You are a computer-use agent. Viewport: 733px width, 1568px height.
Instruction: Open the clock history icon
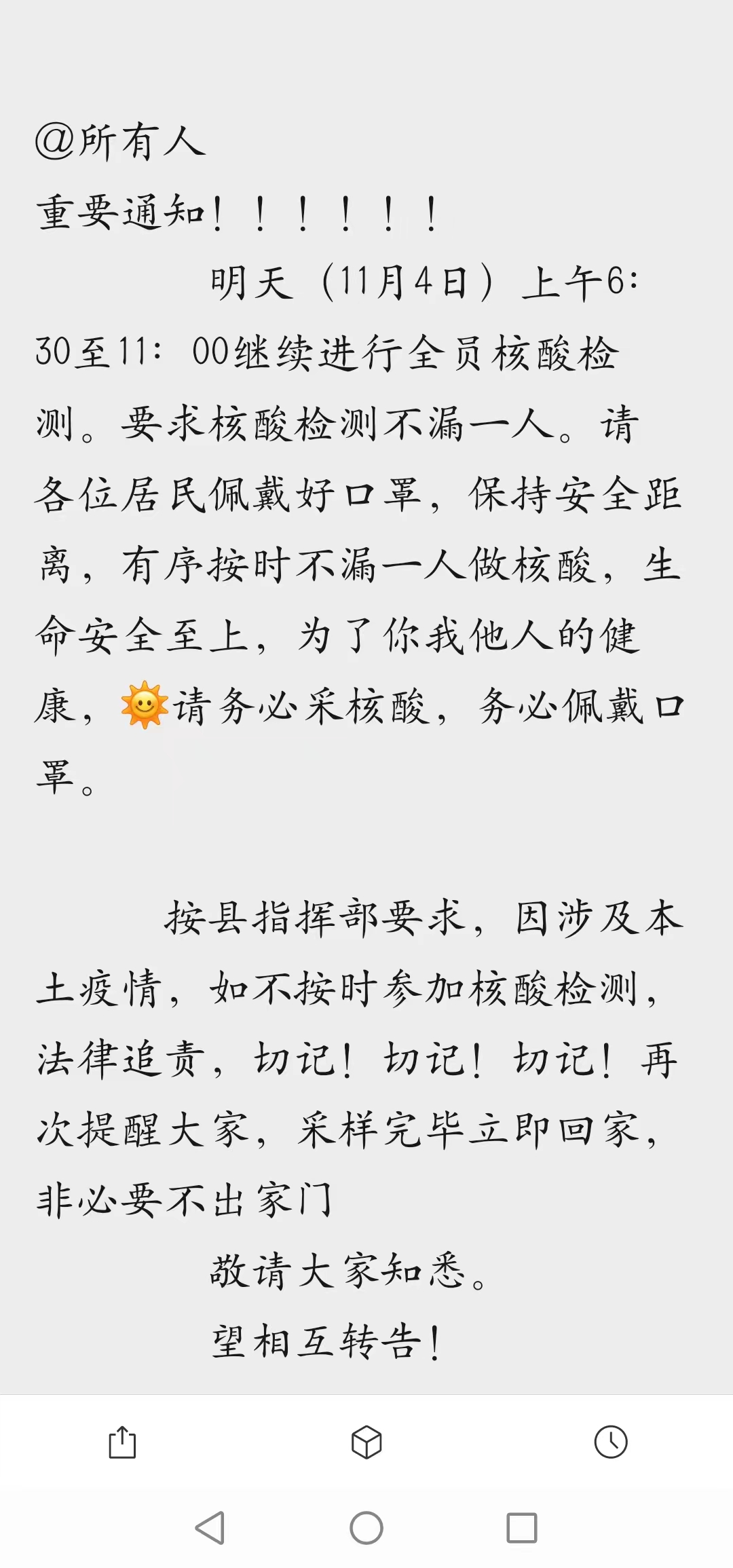611,1442
